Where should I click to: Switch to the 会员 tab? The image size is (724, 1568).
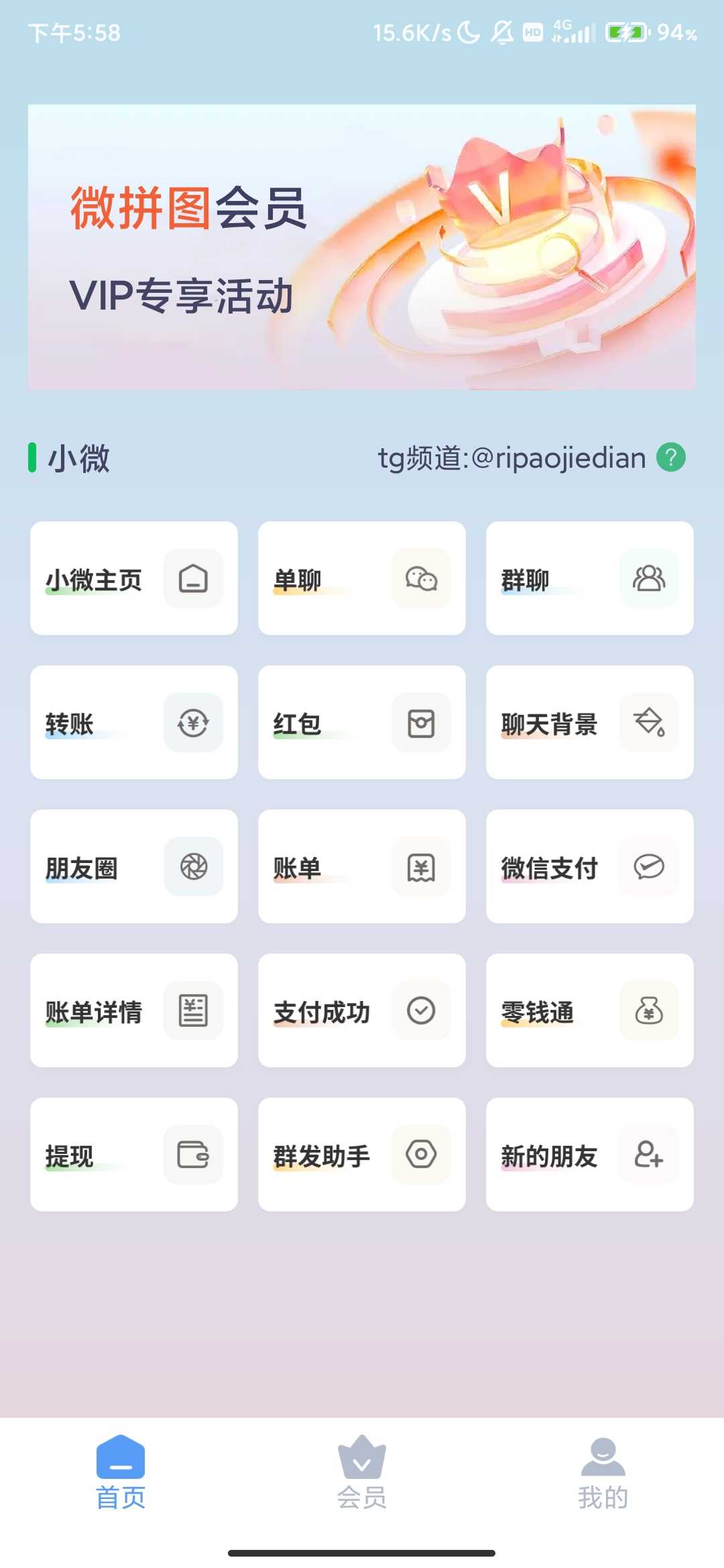[362, 1472]
